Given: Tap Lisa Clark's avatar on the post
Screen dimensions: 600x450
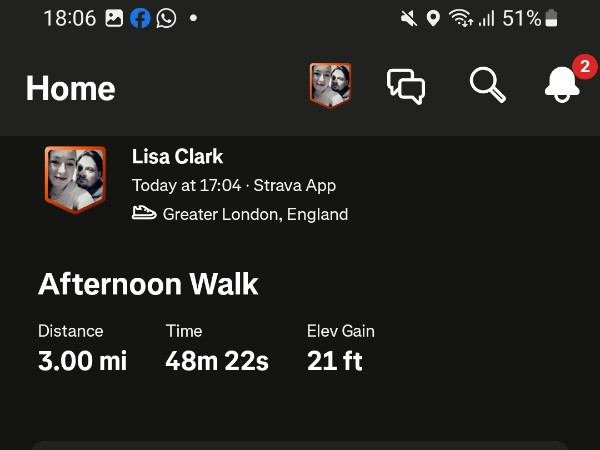Looking at the screenshot, I should (75, 180).
